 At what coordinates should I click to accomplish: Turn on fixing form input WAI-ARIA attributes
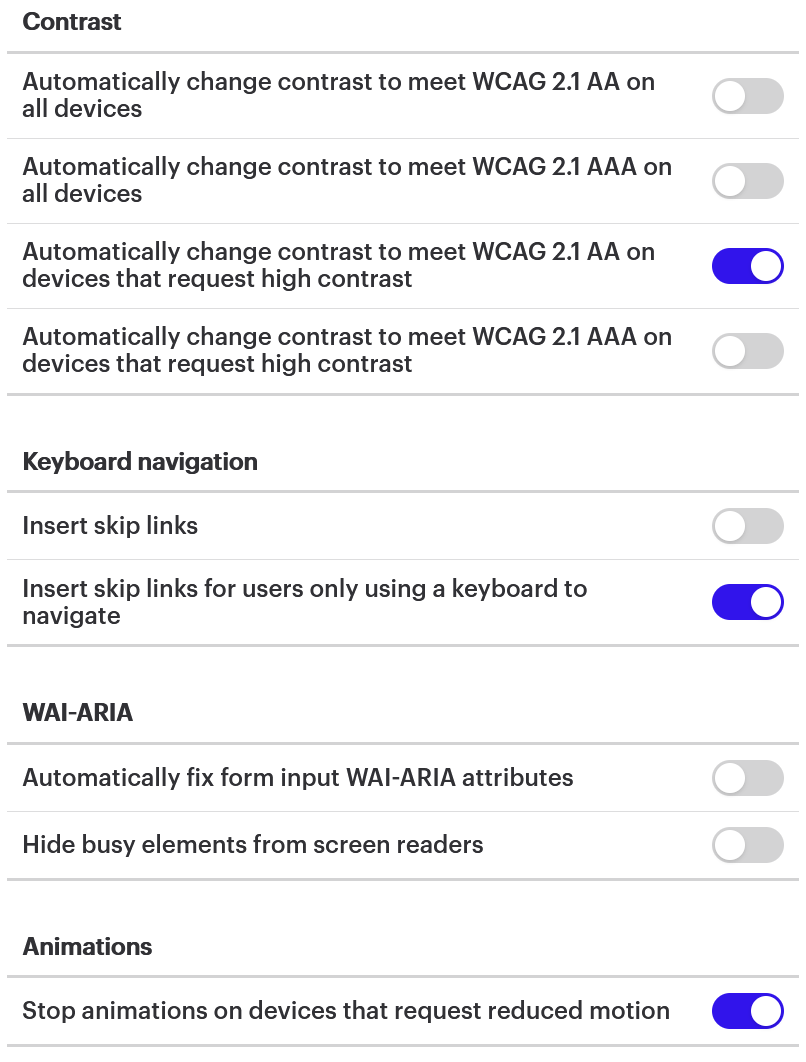(x=747, y=777)
